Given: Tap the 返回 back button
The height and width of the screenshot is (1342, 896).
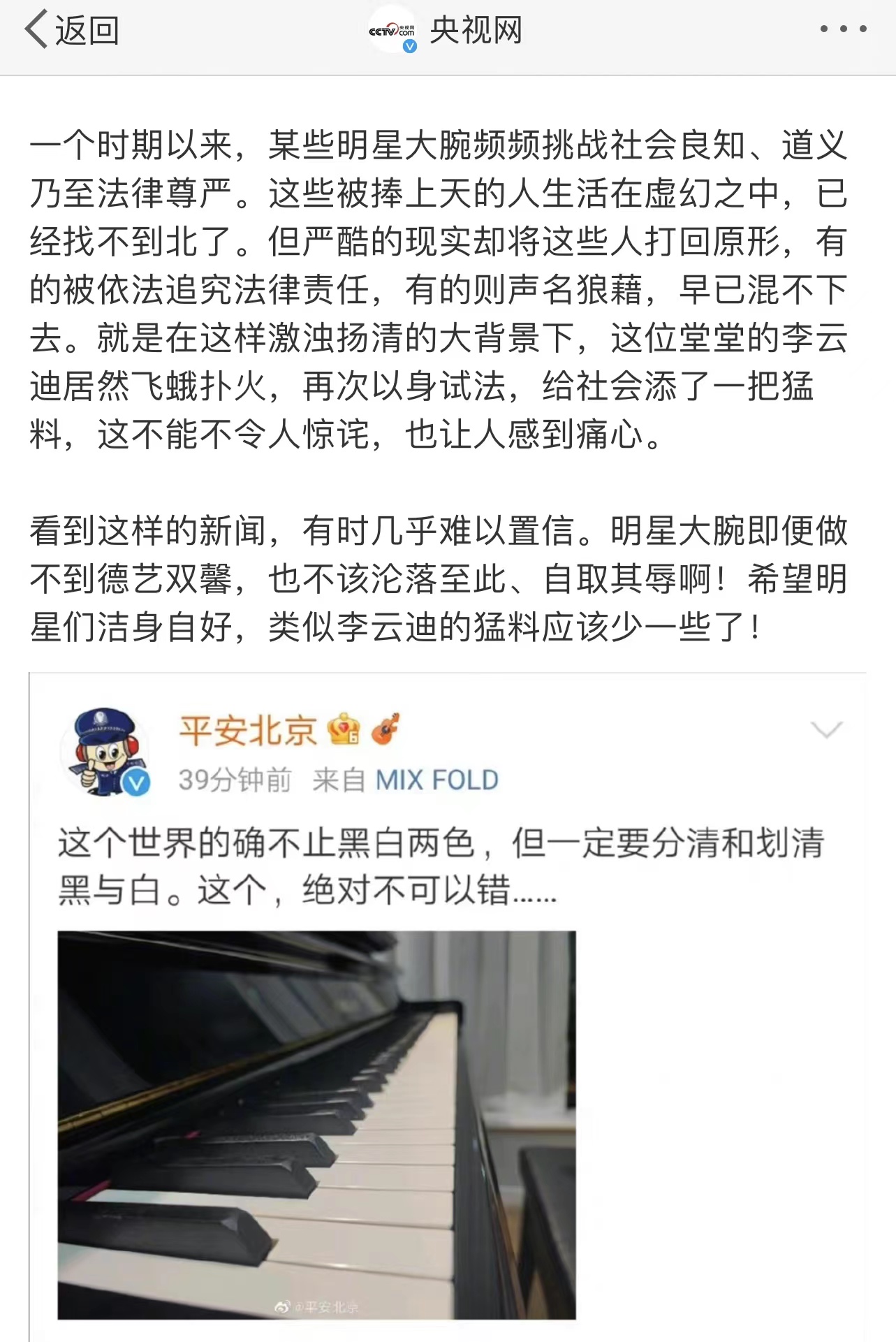Looking at the screenshot, I should coord(73,30).
